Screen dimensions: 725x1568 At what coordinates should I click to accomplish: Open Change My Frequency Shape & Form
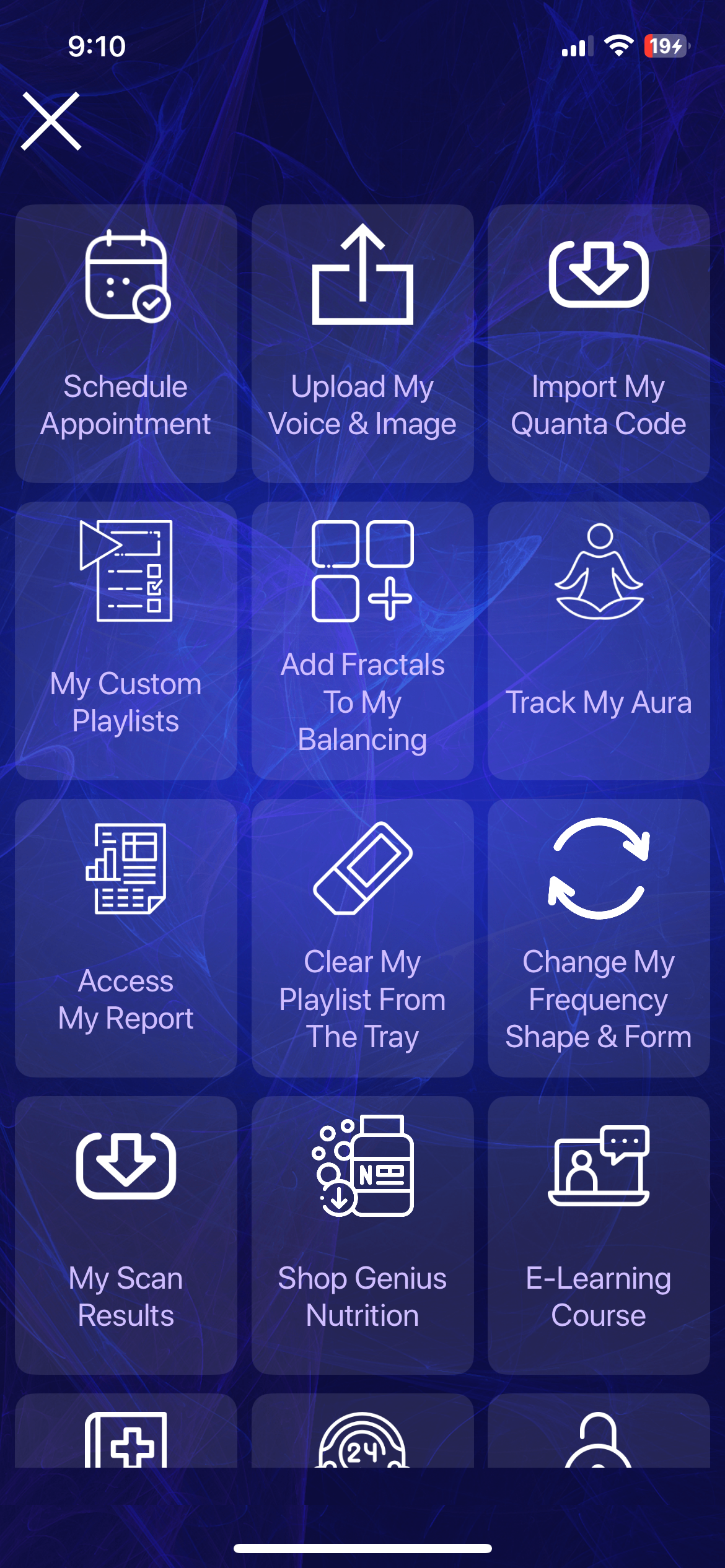point(599,938)
